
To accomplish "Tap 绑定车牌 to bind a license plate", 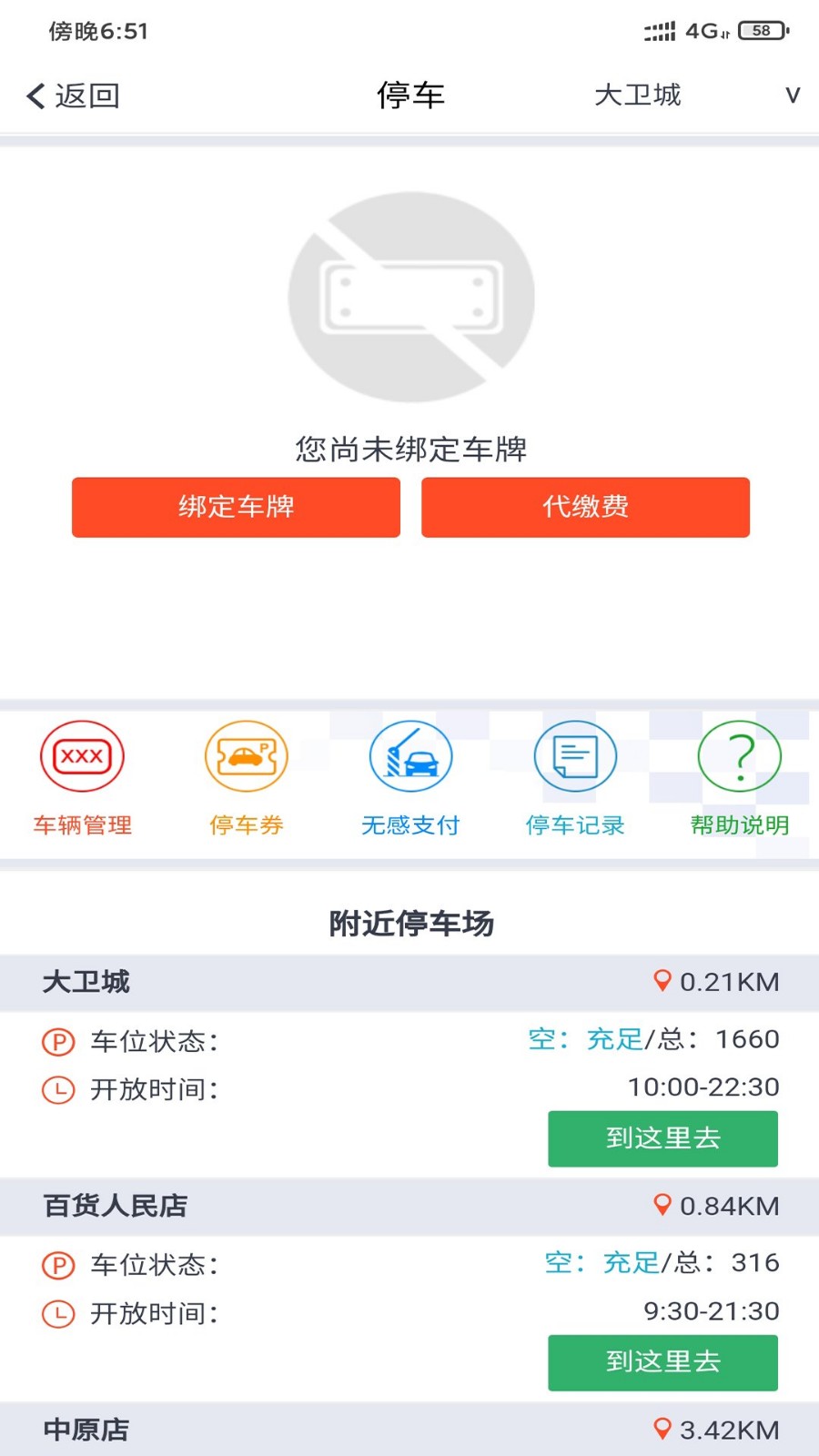I will click(x=236, y=507).
